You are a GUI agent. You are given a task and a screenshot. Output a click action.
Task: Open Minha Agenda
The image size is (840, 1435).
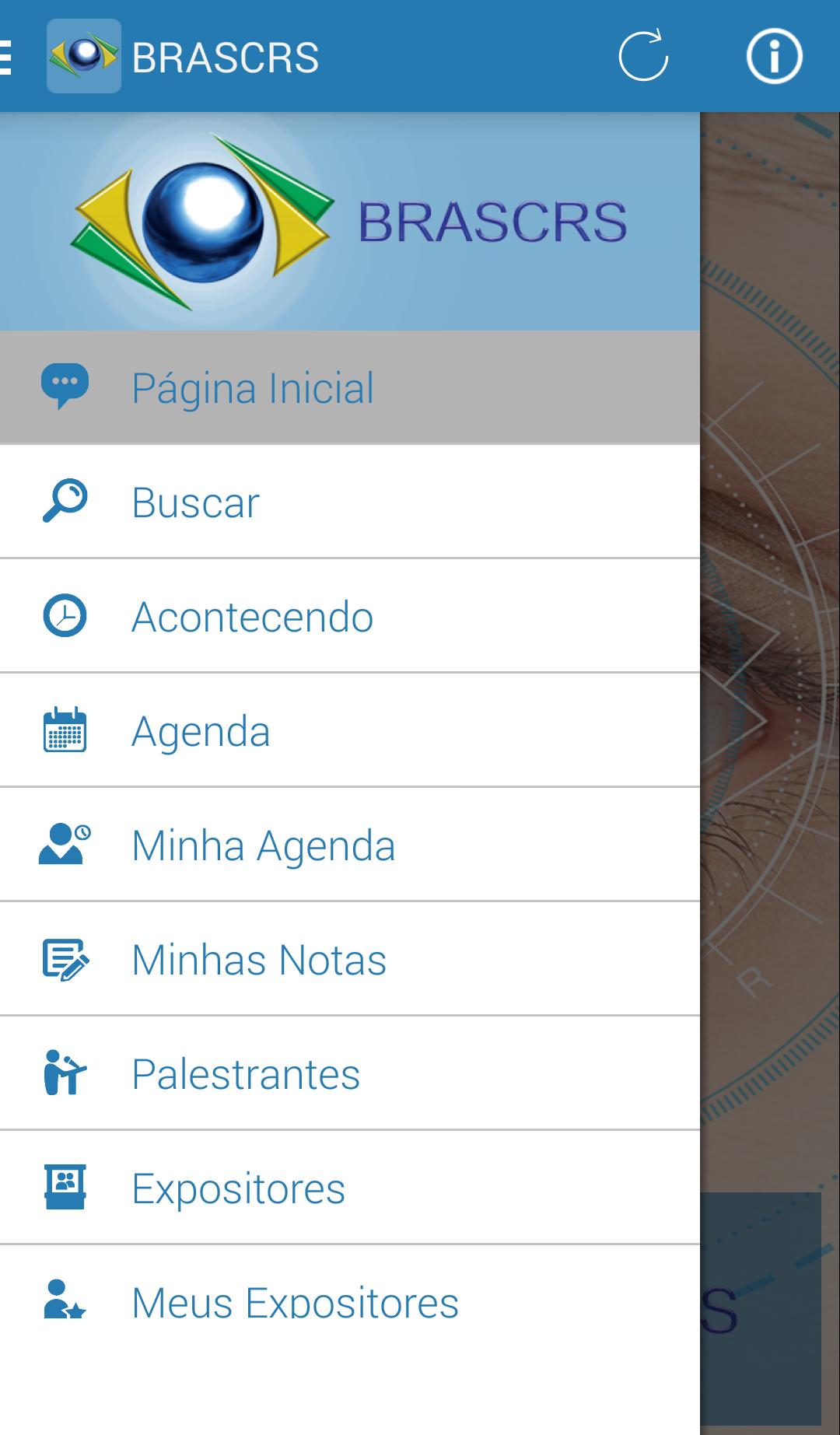point(350,845)
